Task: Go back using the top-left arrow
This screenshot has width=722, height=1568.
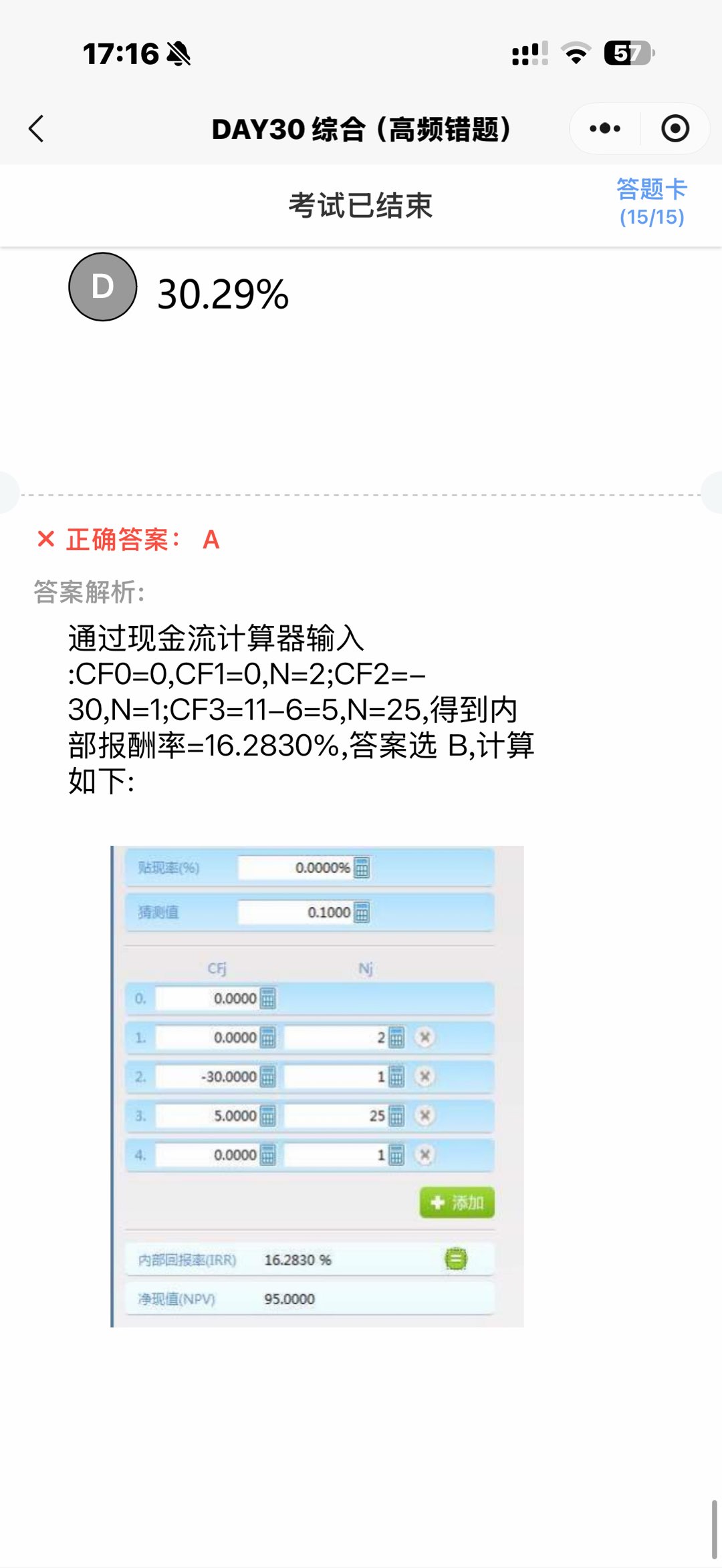Action: (x=37, y=129)
